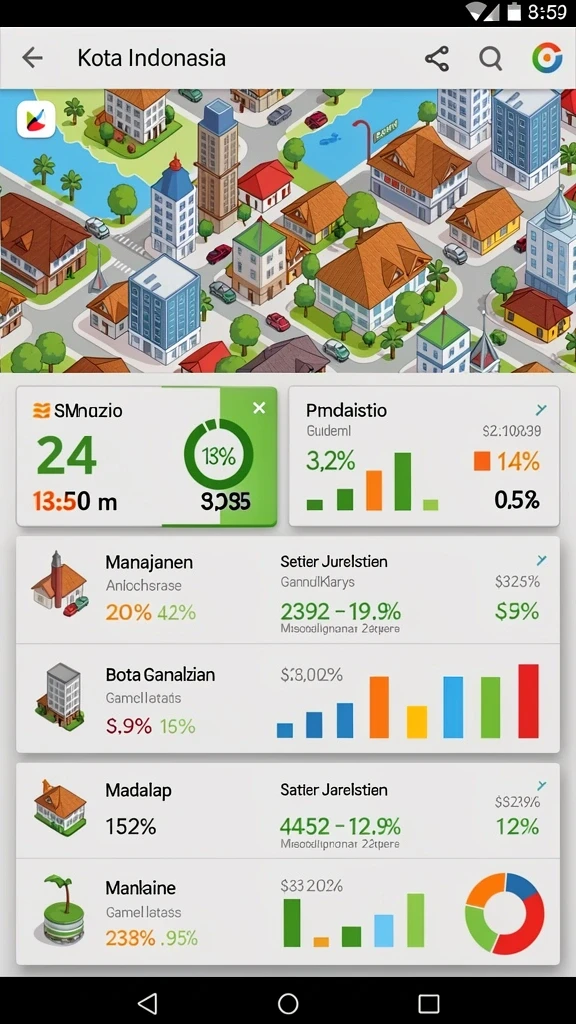Open the Manajanen row
The image size is (576, 1024).
288,590
